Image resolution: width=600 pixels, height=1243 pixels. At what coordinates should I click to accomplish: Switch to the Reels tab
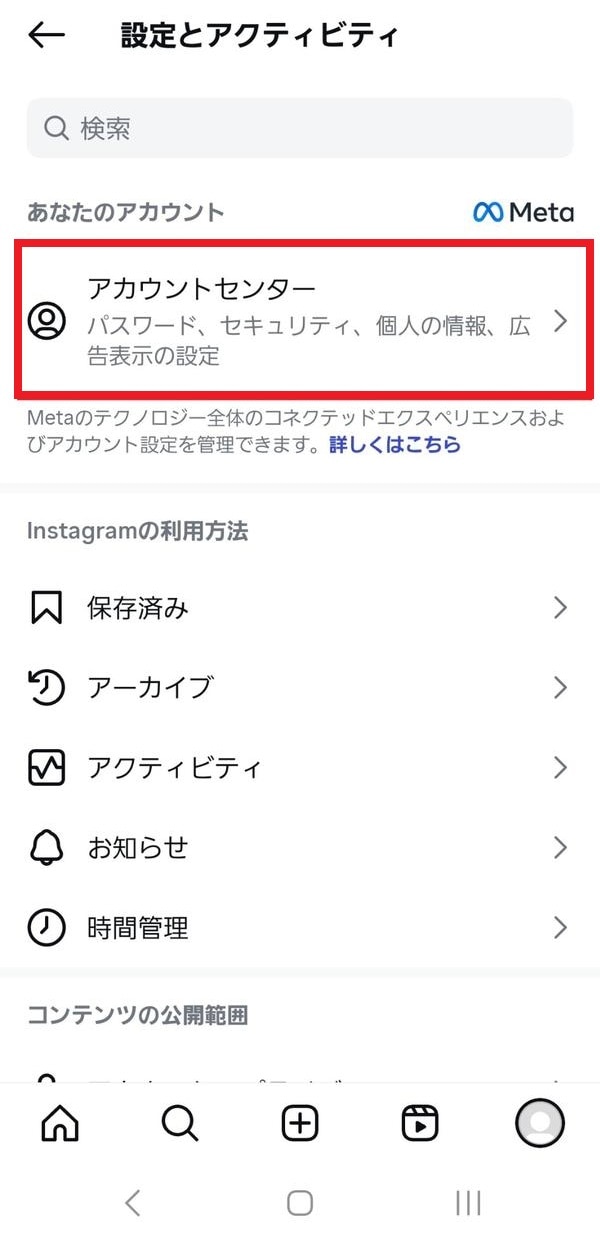pos(420,1124)
